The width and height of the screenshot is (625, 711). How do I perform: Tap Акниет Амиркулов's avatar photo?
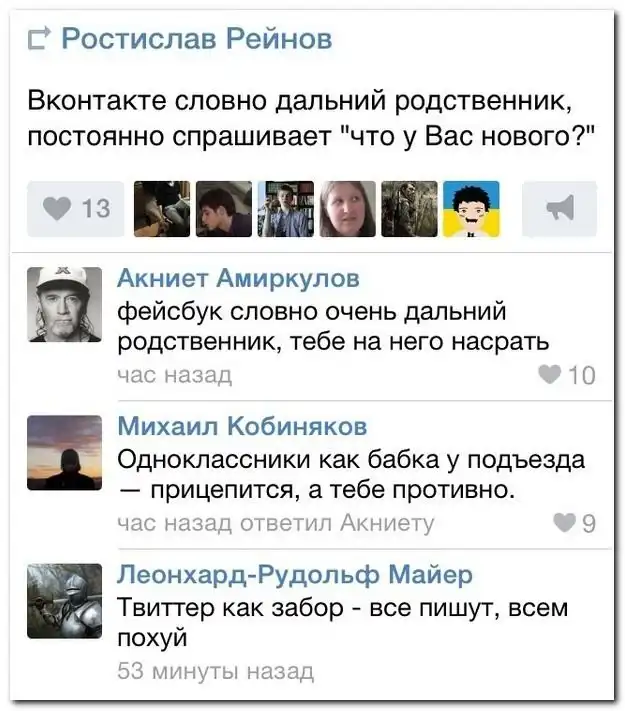tap(63, 305)
